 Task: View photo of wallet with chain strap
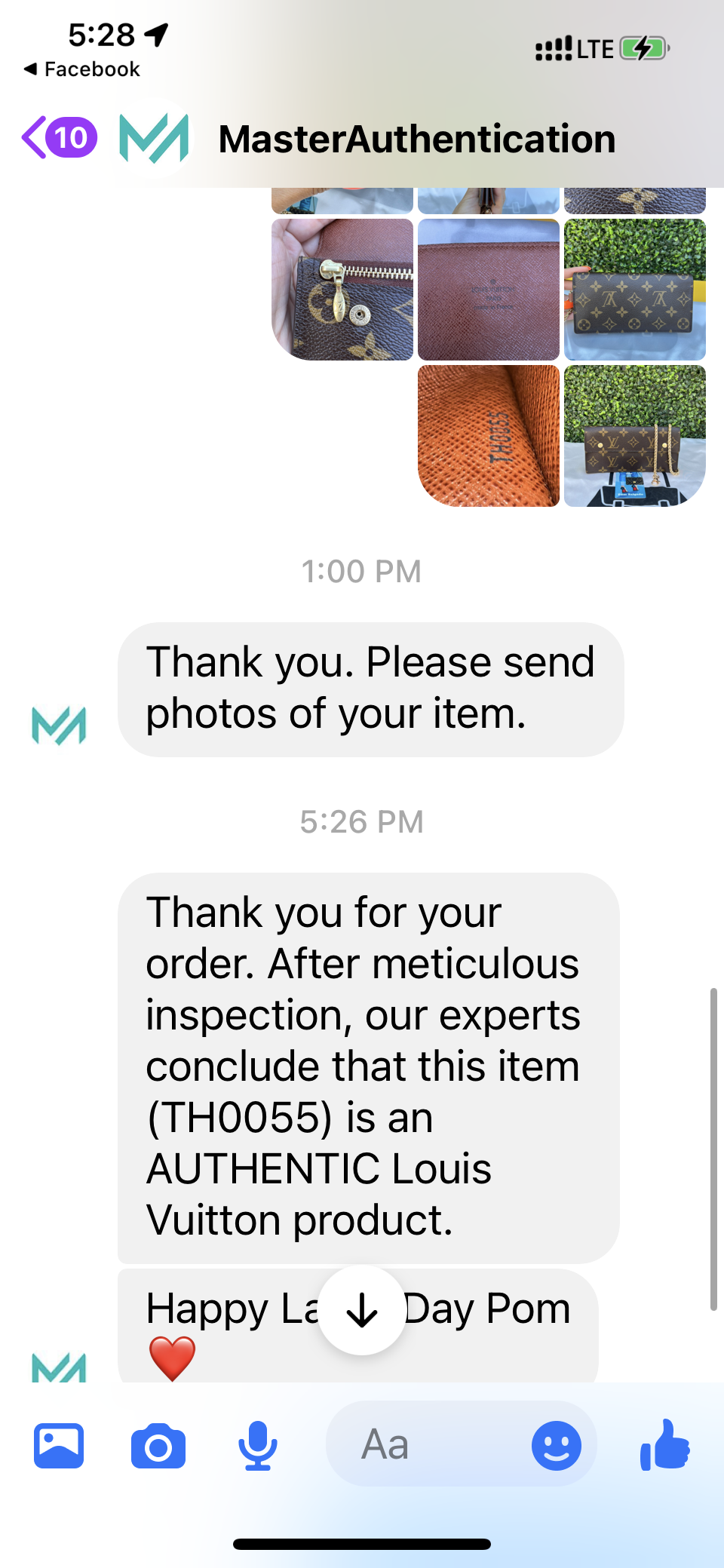pyautogui.click(x=634, y=436)
